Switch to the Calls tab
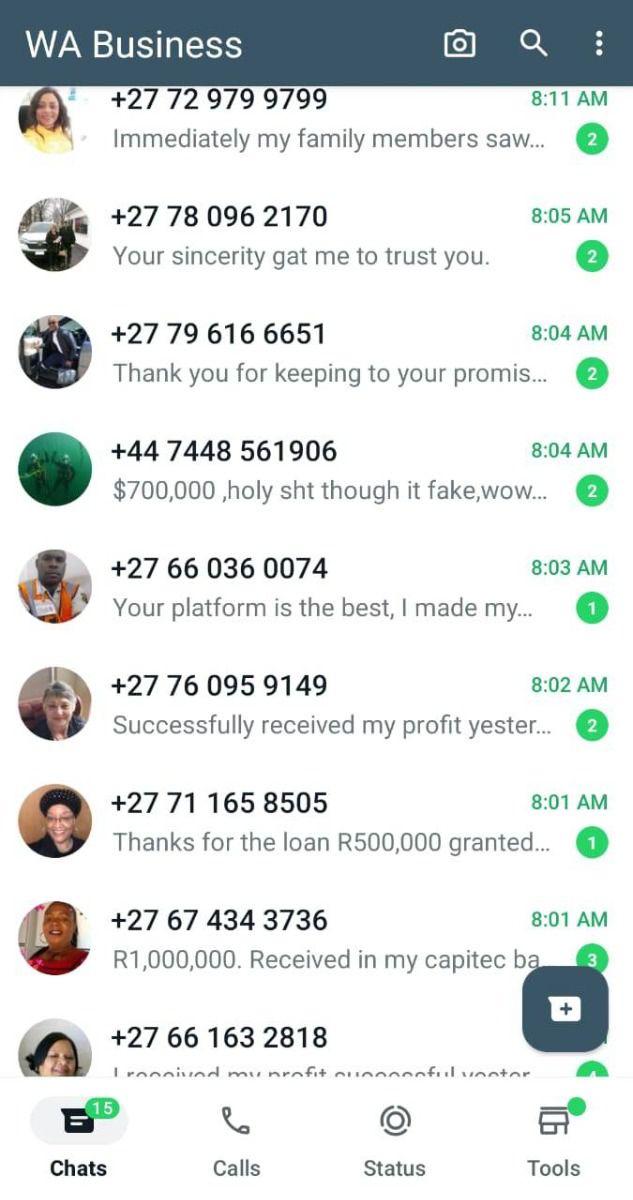The image size is (633, 1200). pos(236,1140)
